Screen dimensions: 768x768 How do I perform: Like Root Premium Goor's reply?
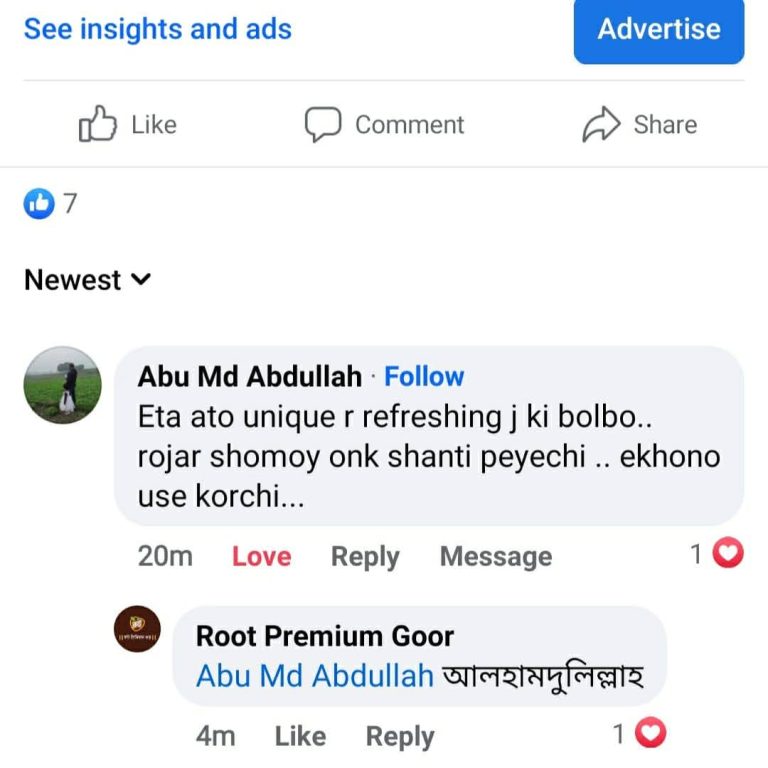point(300,737)
